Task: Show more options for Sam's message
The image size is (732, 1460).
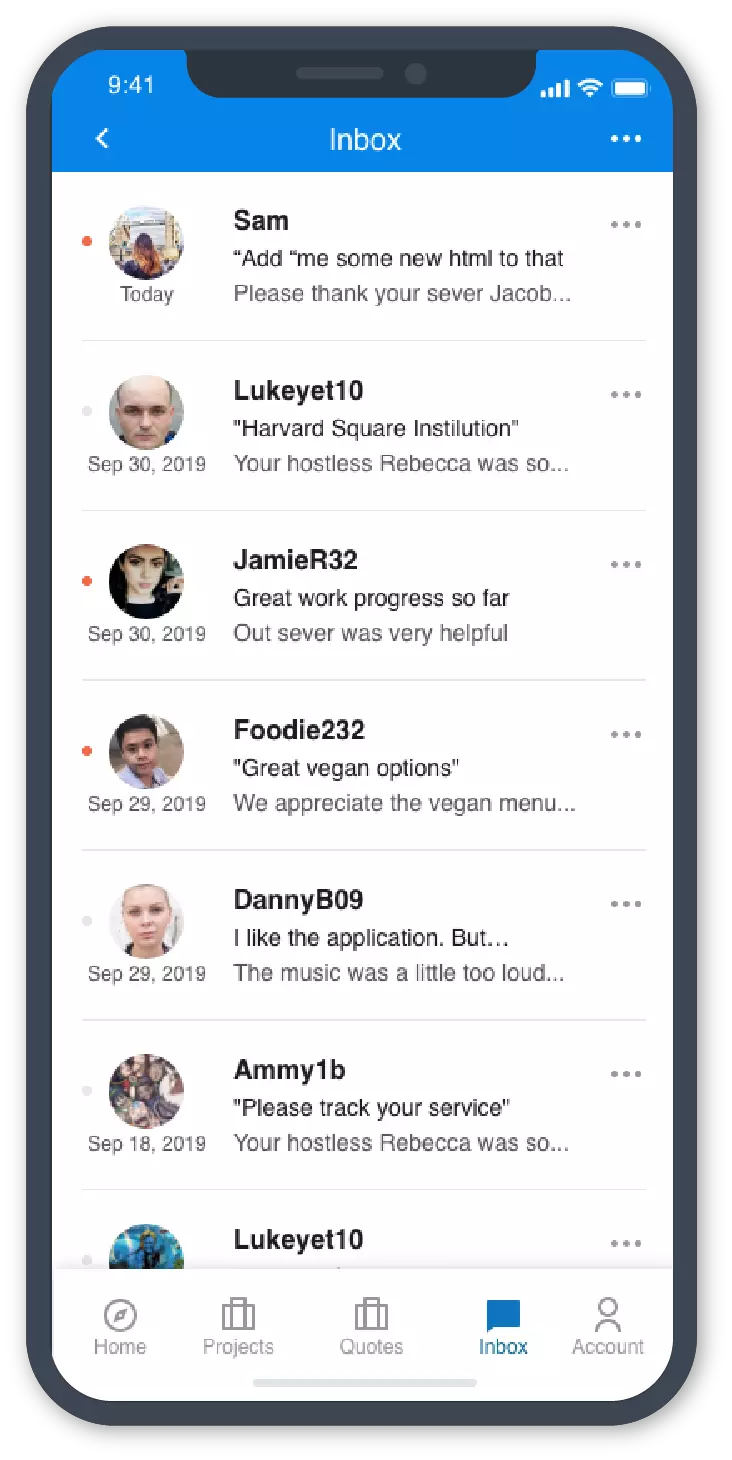Action: click(x=626, y=225)
